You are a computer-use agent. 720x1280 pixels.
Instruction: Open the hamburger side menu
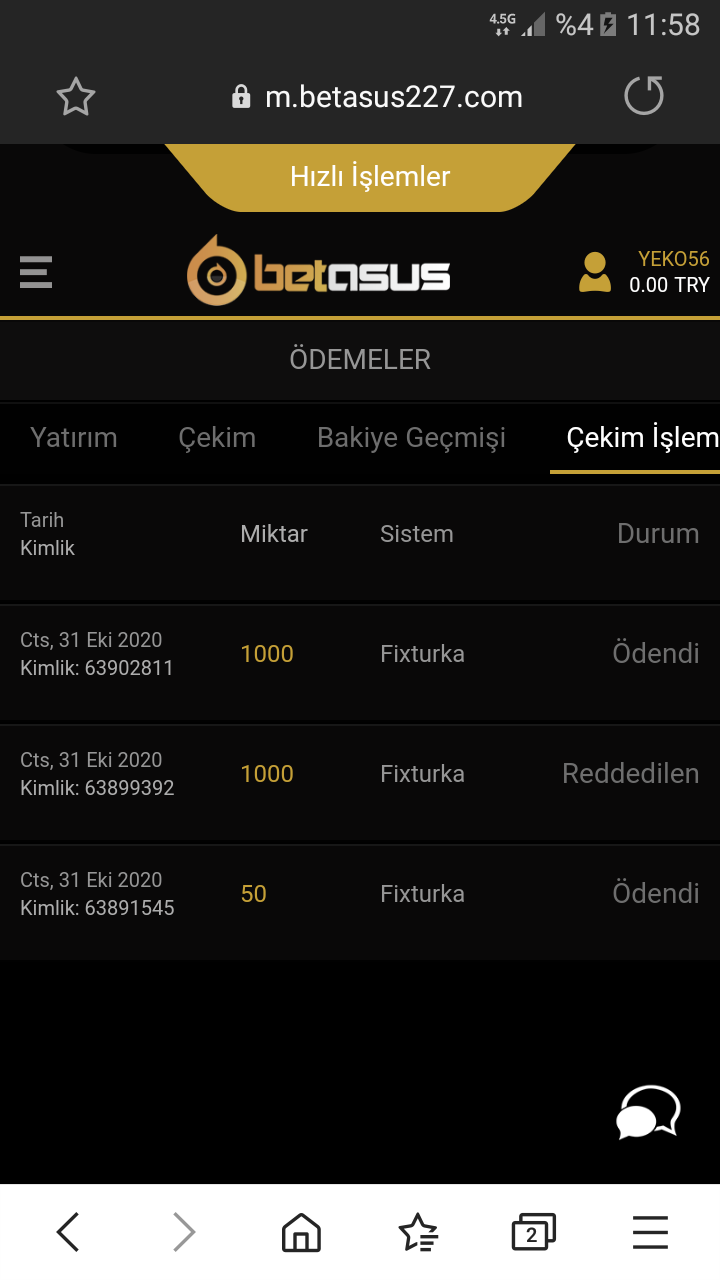pyautogui.click(x=36, y=272)
